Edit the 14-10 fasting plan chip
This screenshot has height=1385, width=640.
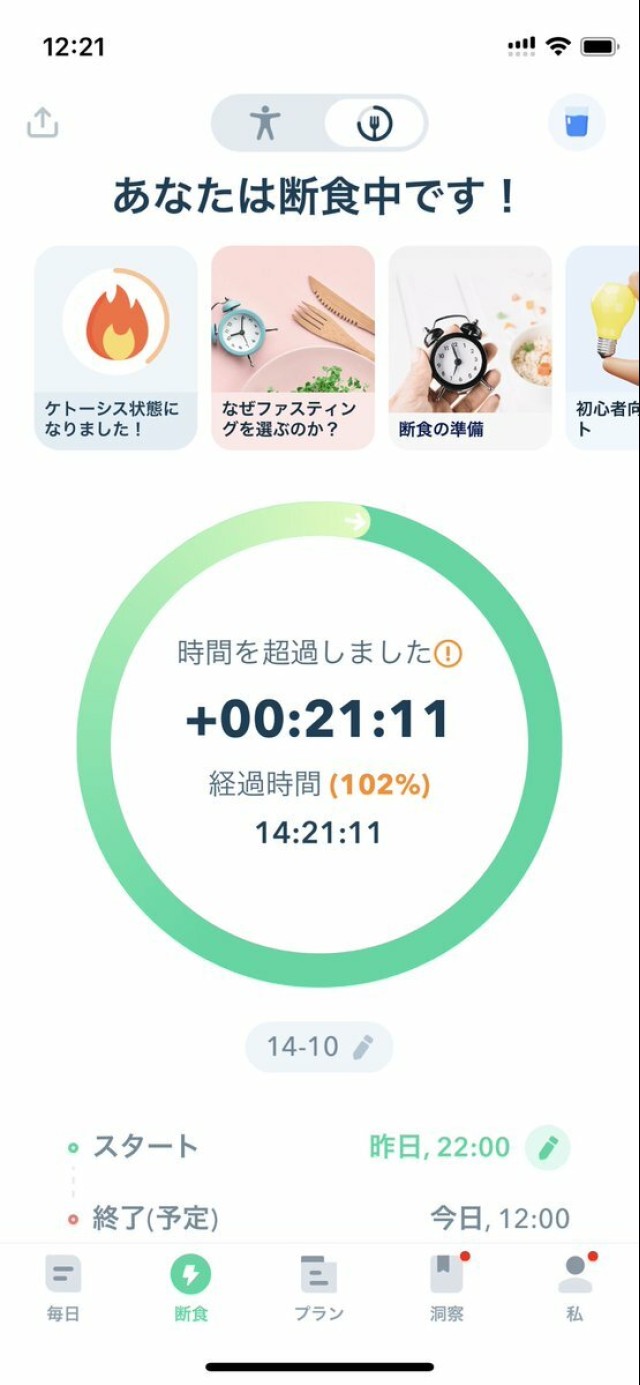click(x=319, y=1047)
